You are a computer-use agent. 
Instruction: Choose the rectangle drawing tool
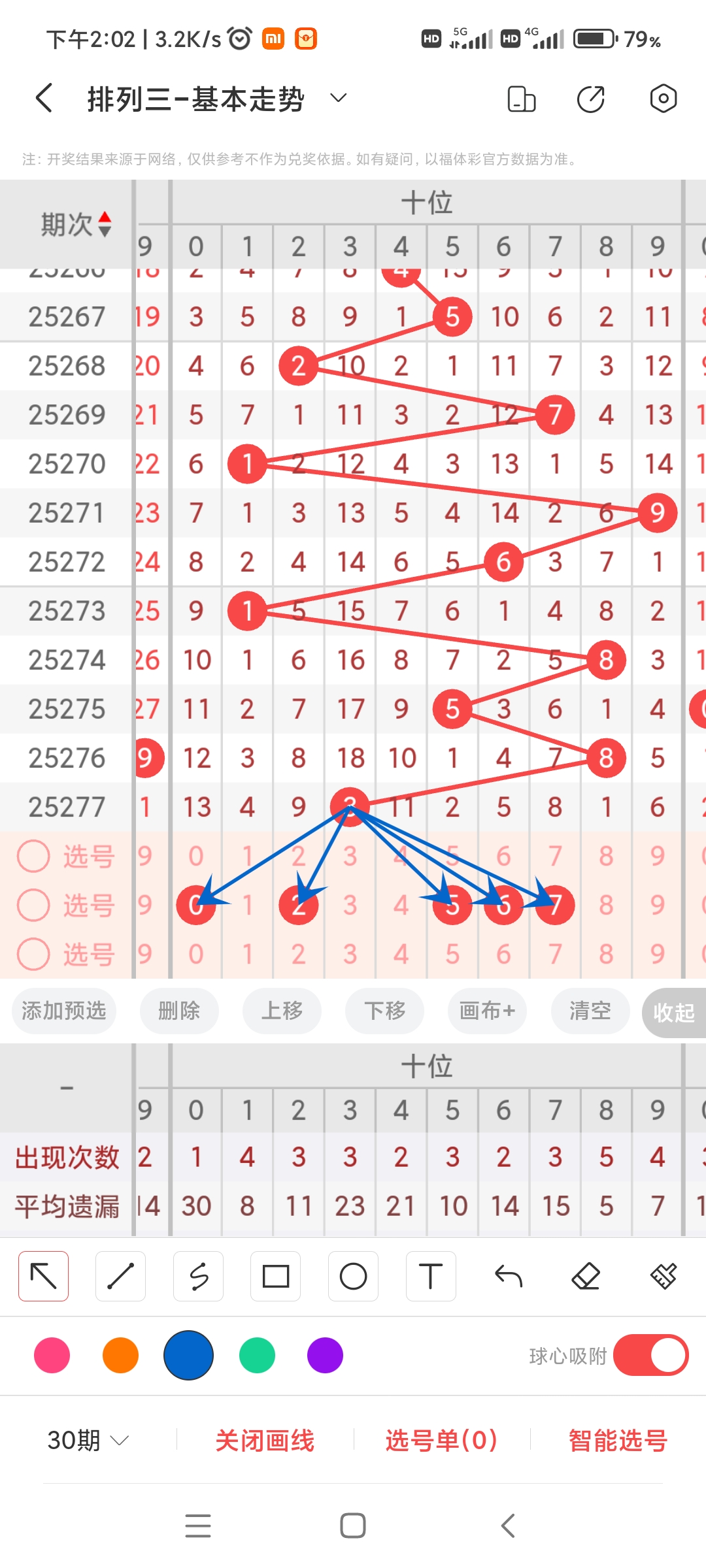(x=276, y=1275)
